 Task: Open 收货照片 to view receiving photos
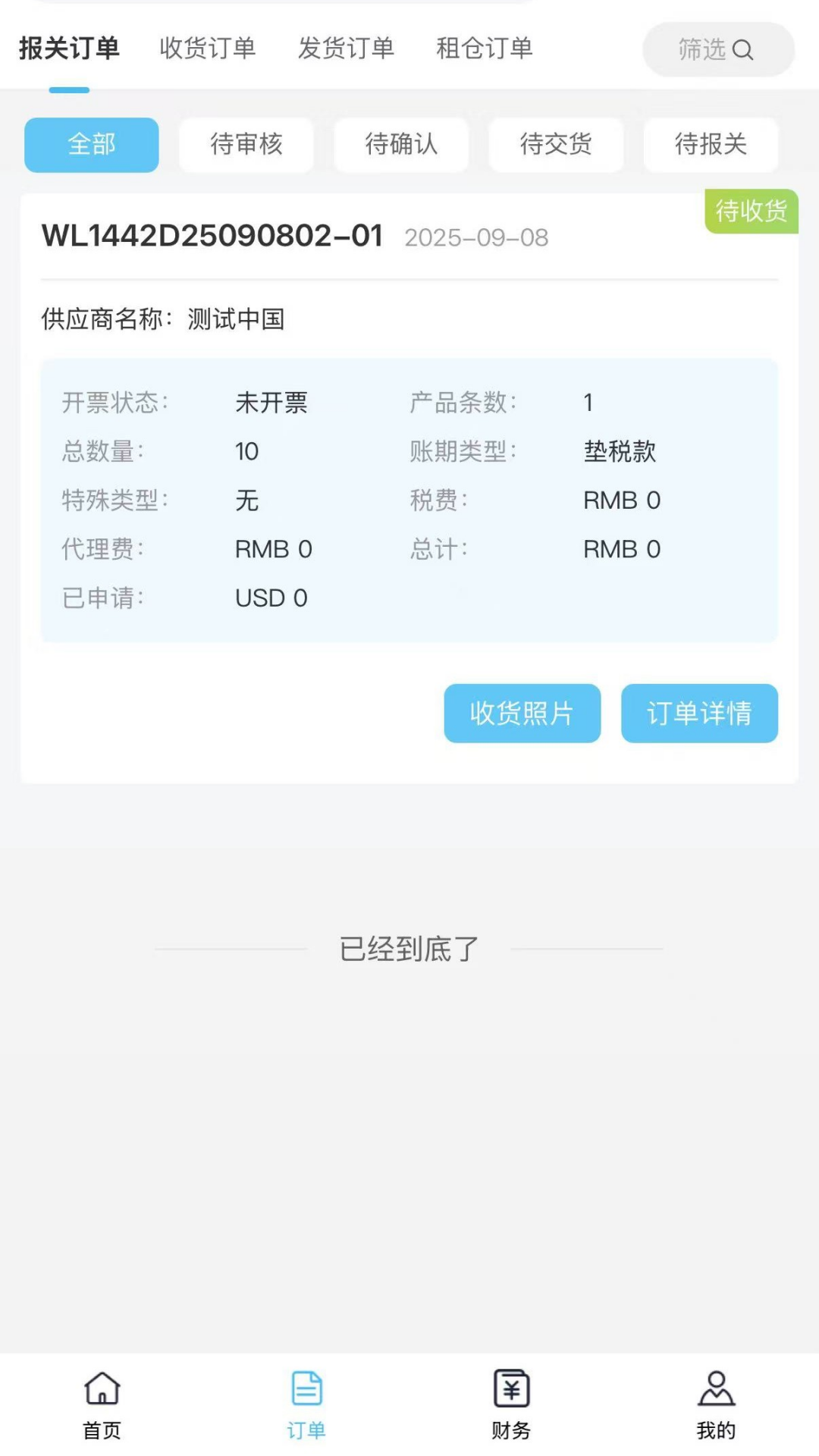click(522, 713)
